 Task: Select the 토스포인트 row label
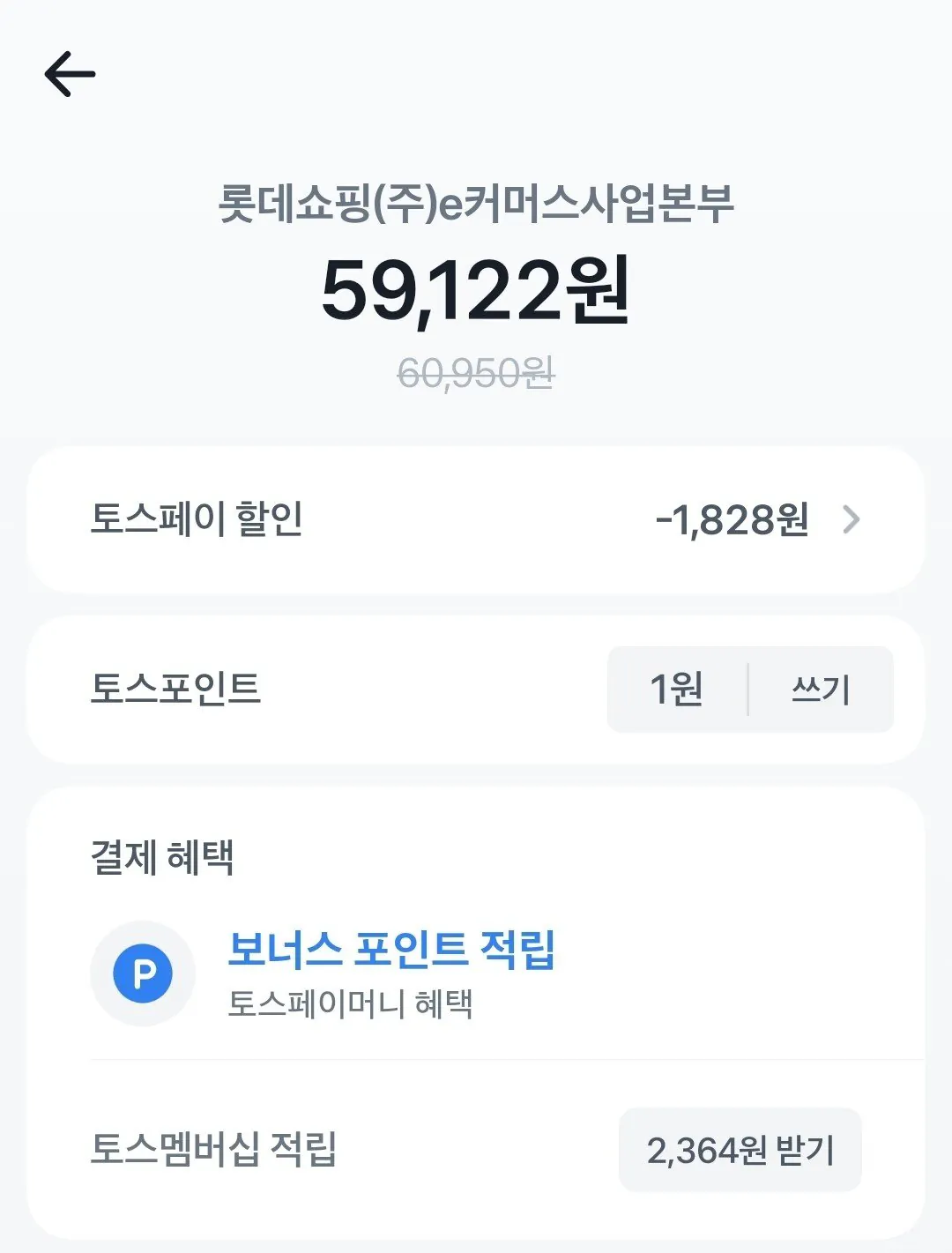click(x=176, y=690)
